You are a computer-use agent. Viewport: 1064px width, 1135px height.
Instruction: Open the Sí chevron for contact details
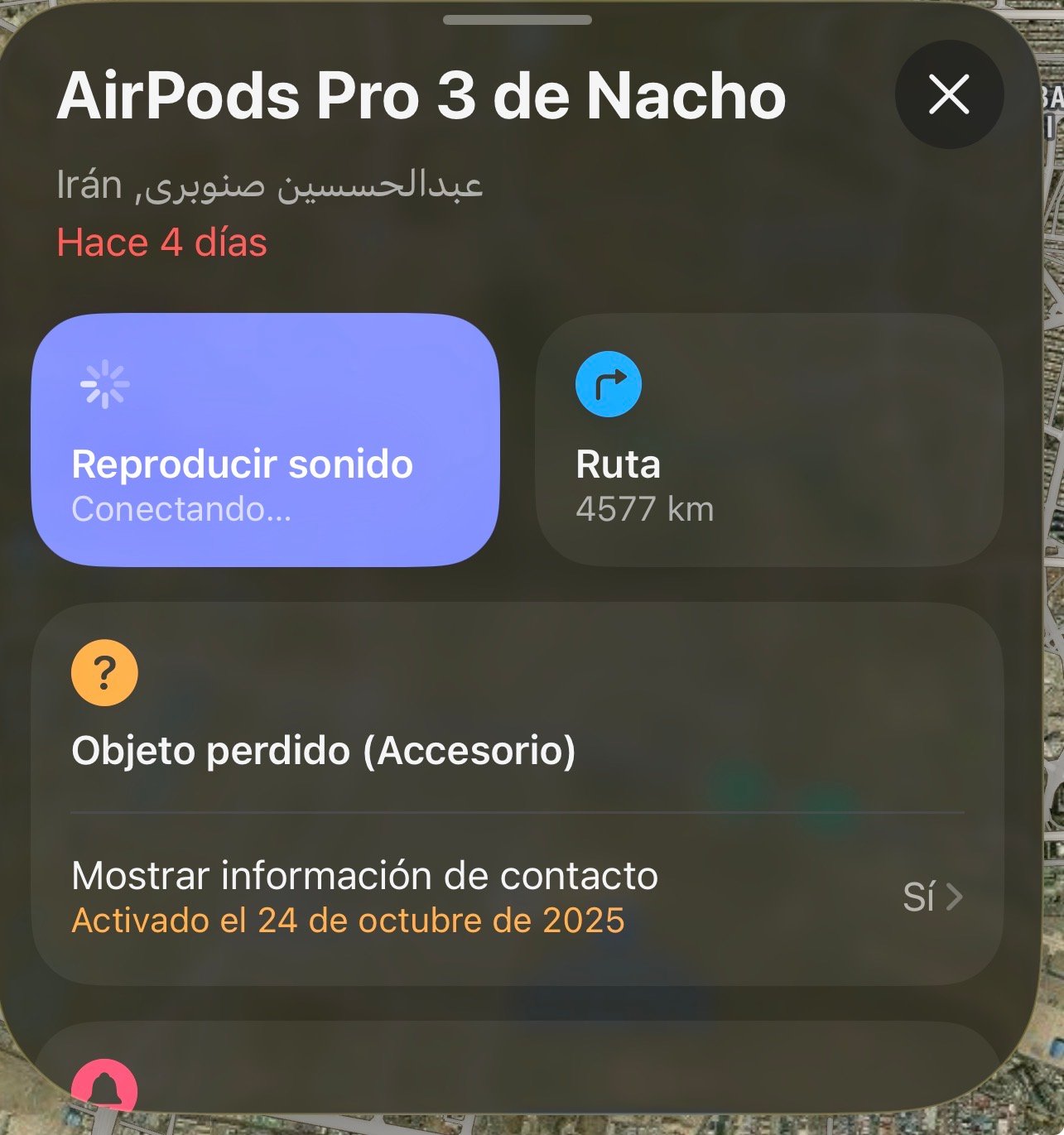(954, 897)
